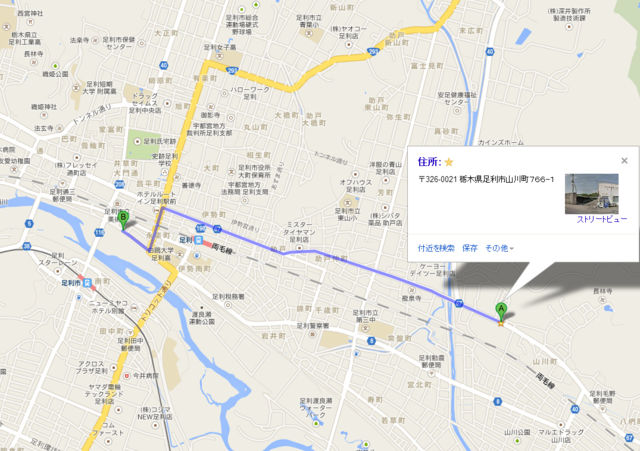The image size is (640, 451).
Task: Close the address info window
Action: (x=624, y=160)
